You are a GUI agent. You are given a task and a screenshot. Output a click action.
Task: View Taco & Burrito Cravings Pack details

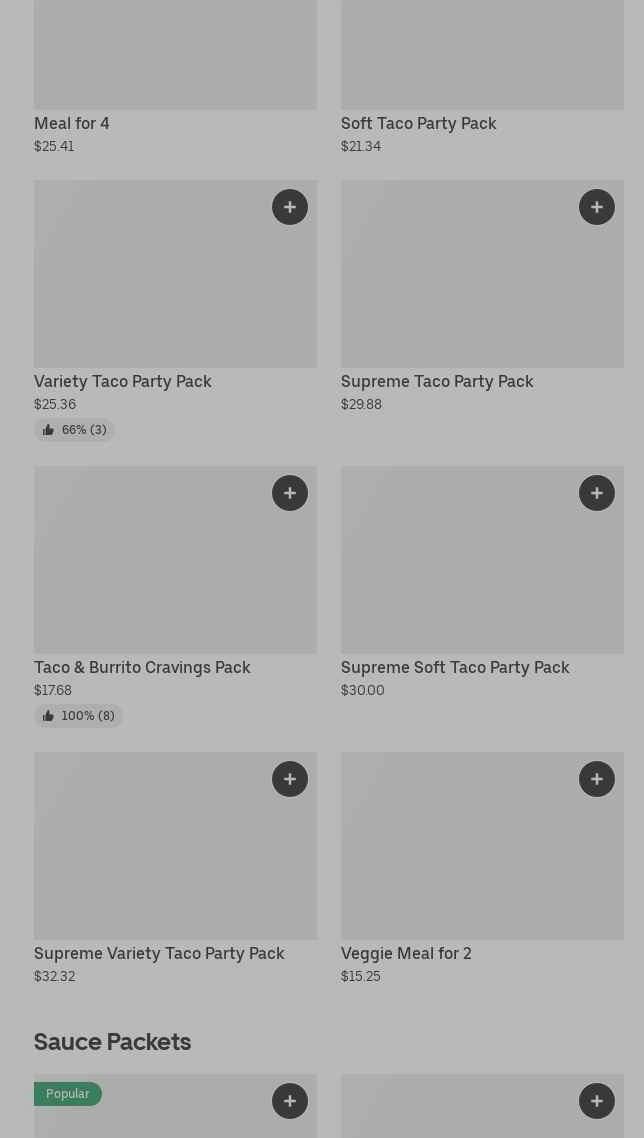pyautogui.click(x=175, y=597)
